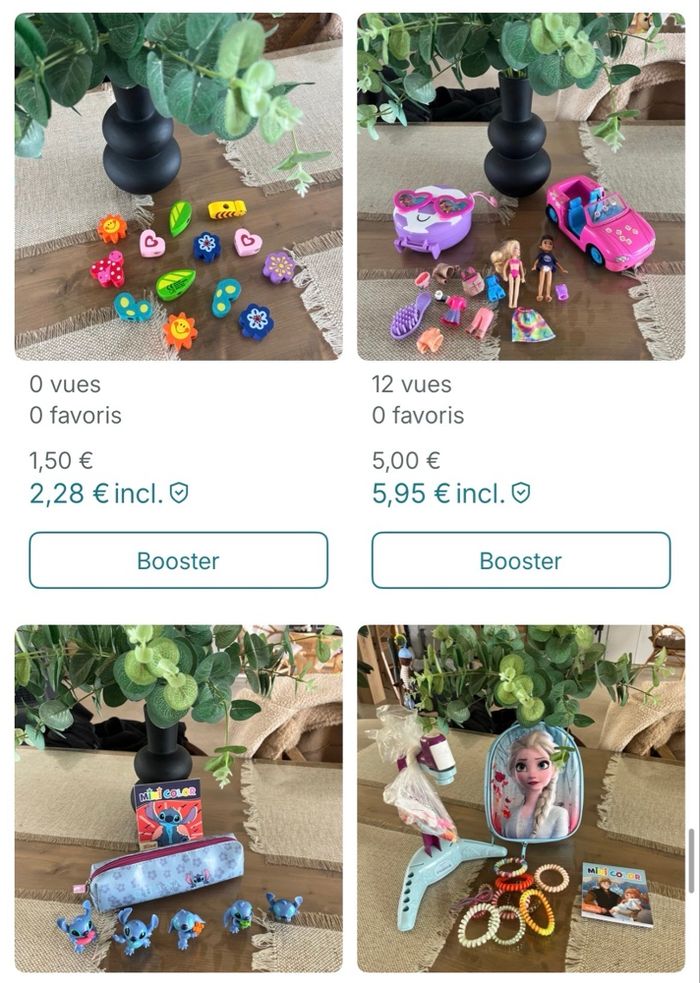Tap Booster for the 5,00 € listing
This screenshot has height=983, width=700.
coord(520,560)
